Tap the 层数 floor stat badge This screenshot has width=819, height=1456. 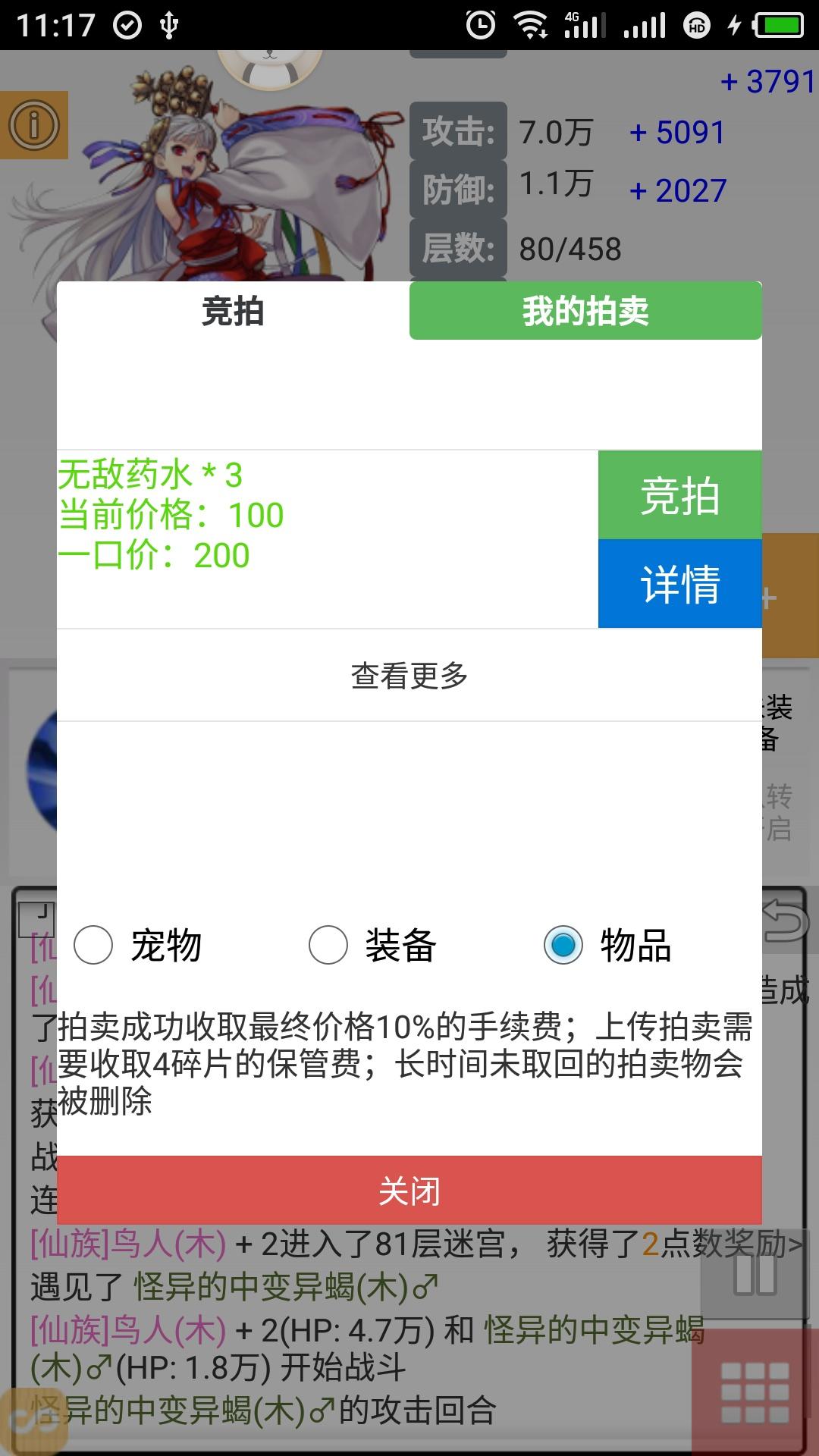[459, 247]
